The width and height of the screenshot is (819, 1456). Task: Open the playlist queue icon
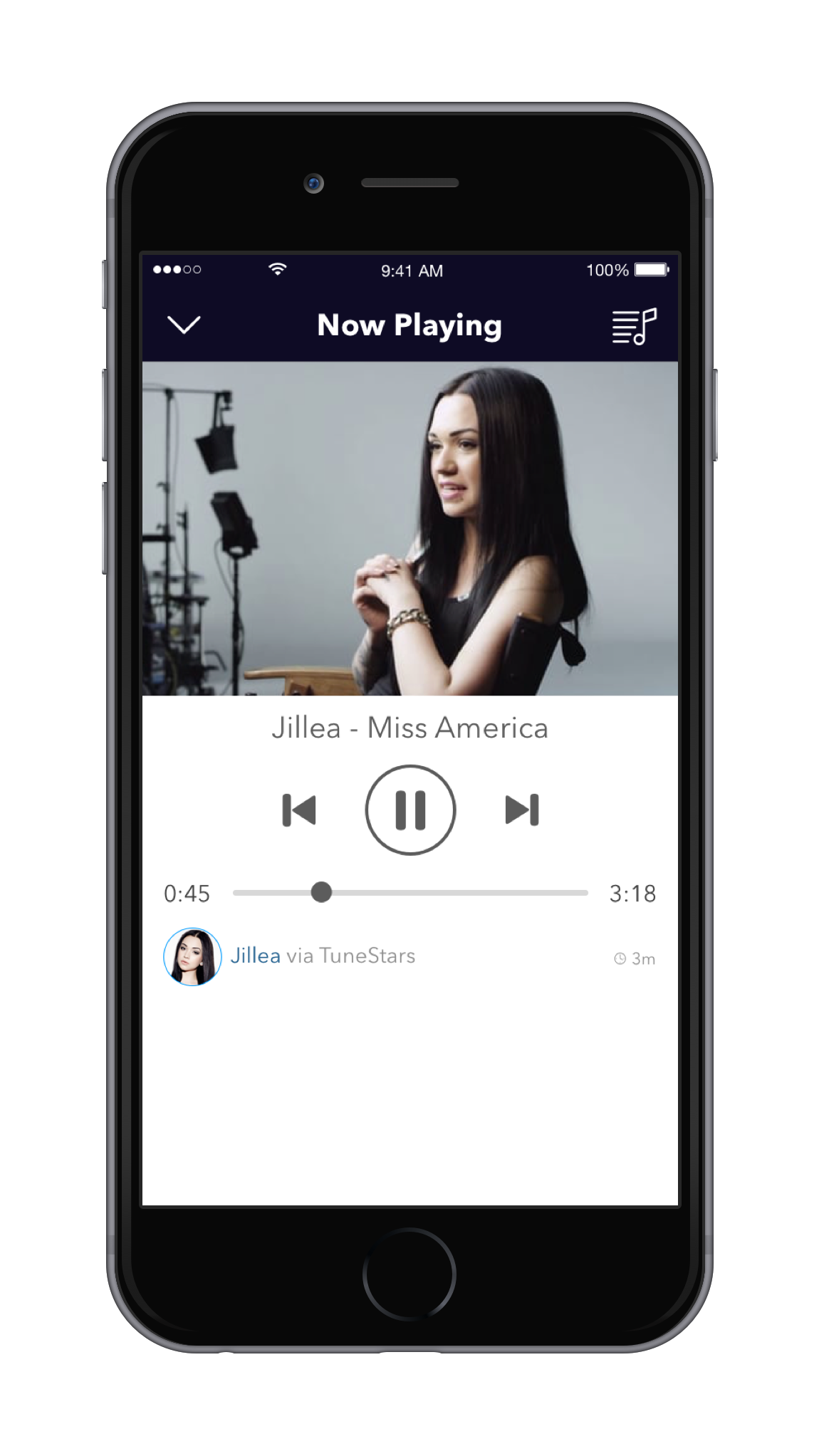point(632,326)
